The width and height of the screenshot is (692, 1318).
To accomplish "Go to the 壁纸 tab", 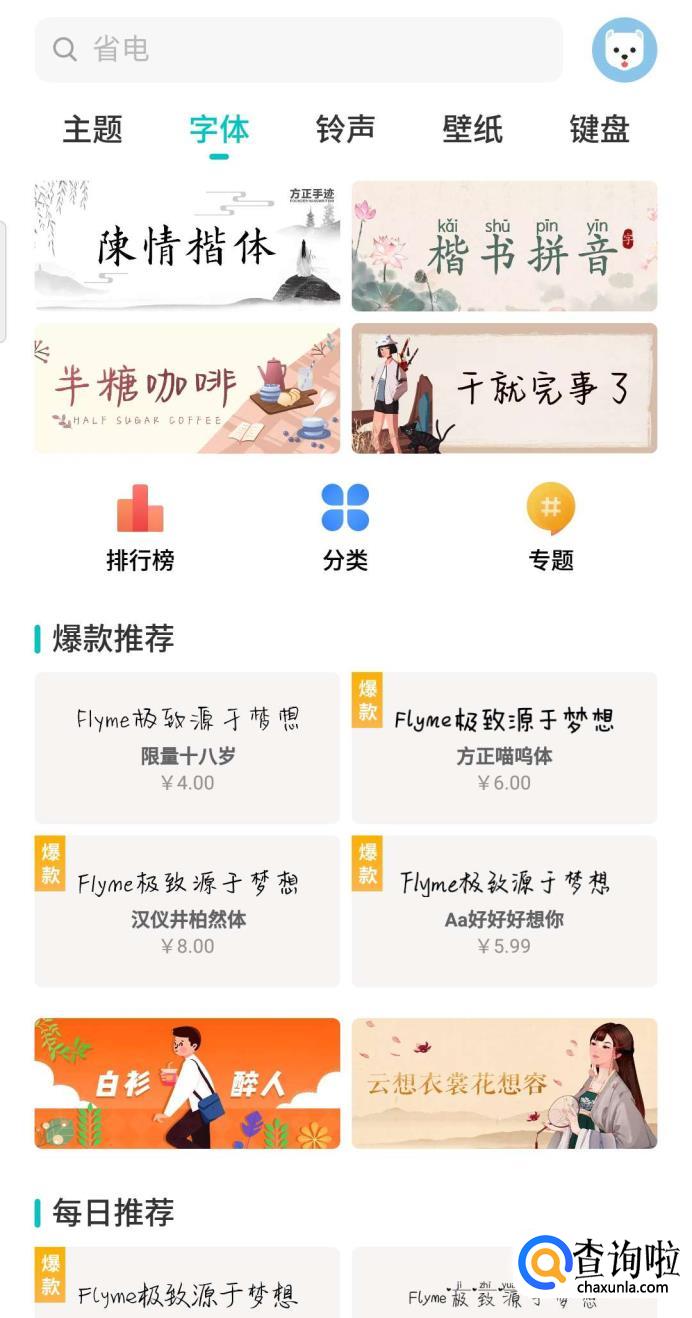I will click(472, 130).
